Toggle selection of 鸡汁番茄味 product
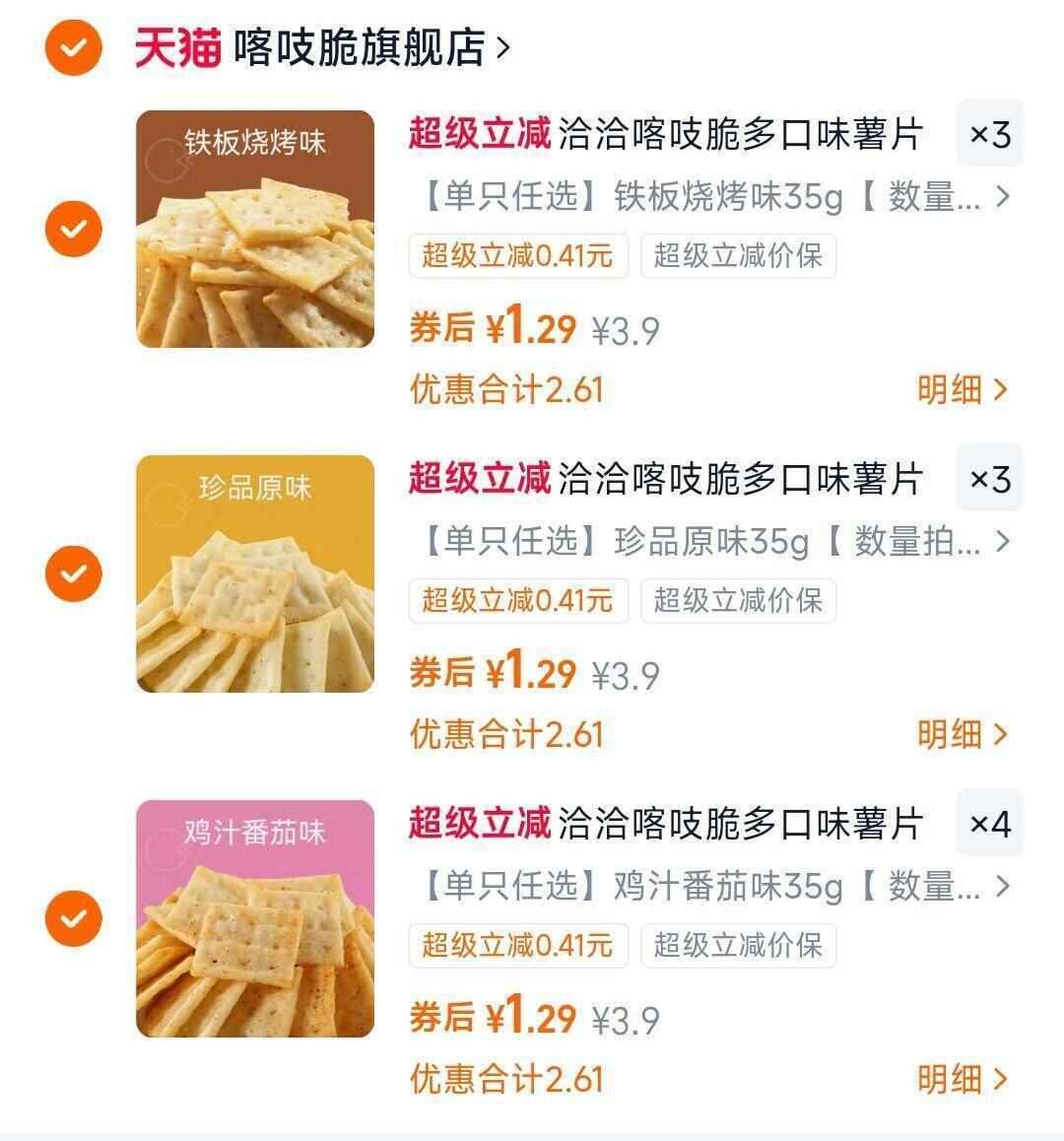Image resolution: width=1064 pixels, height=1141 pixels. [x=73, y=918]
